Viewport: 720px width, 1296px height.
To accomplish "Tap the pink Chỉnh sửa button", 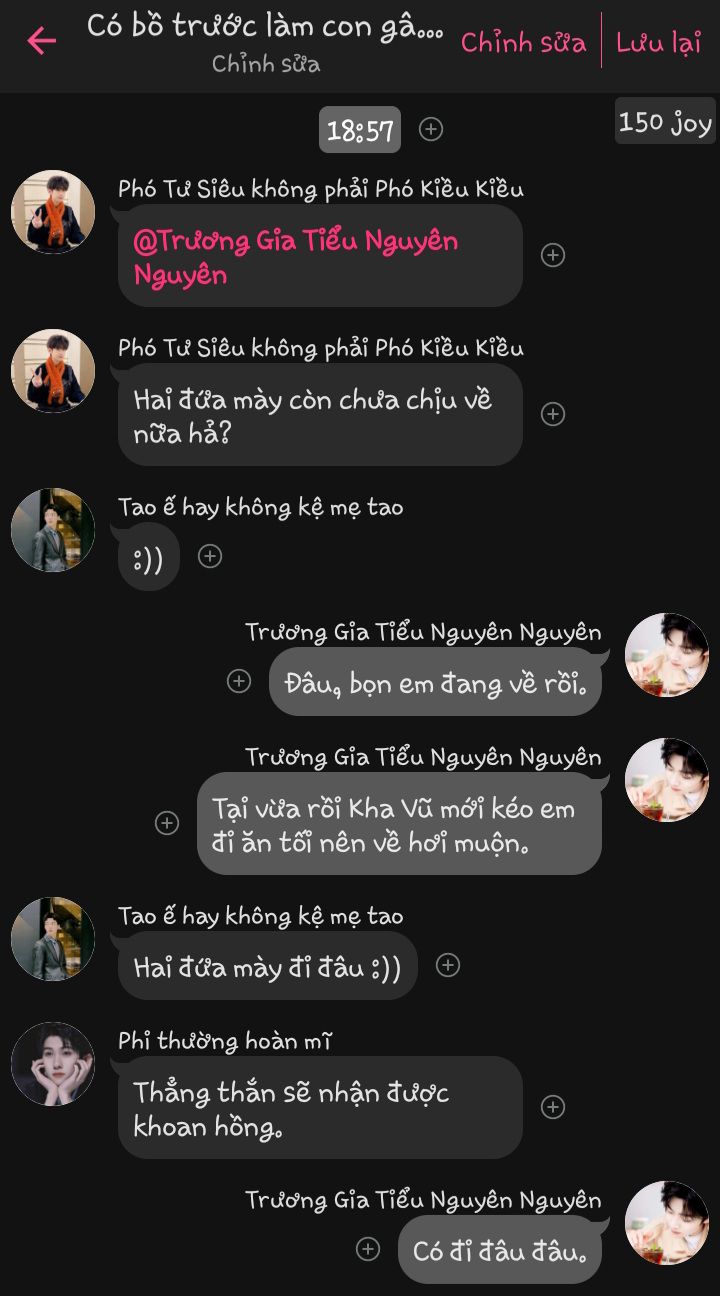I will (523, 43).
